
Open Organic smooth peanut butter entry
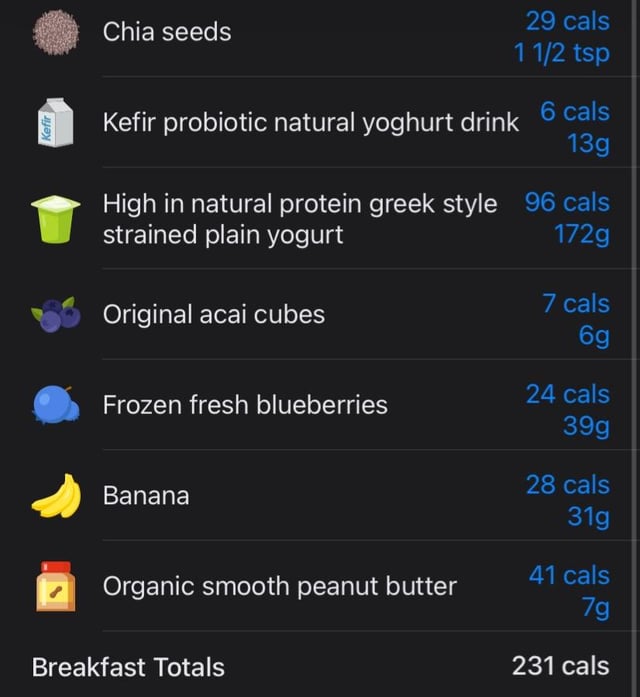click(279, 586)
